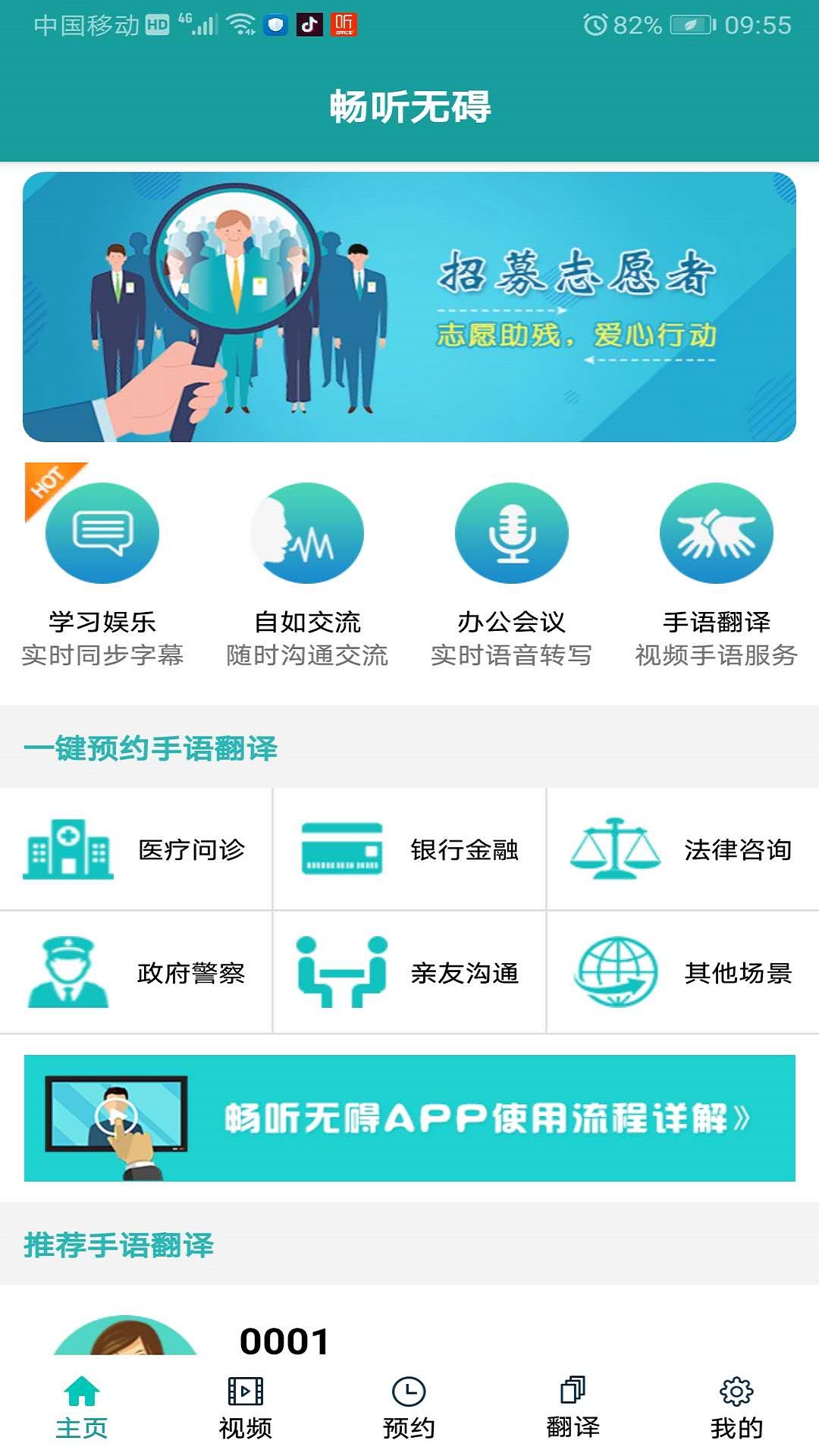
Task: Choose 法律咨询 sign language booking
Action: 682,849
